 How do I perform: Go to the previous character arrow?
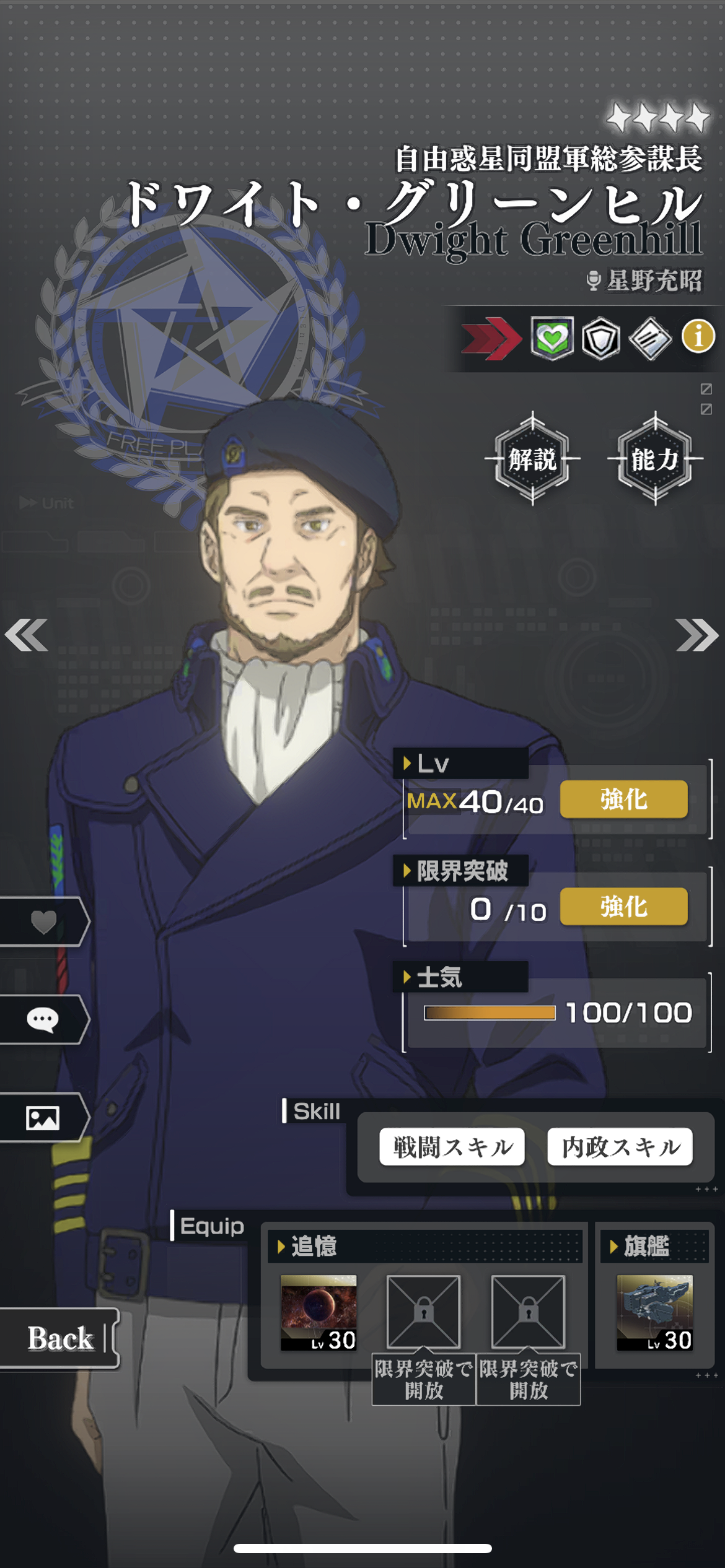(26, 635)
